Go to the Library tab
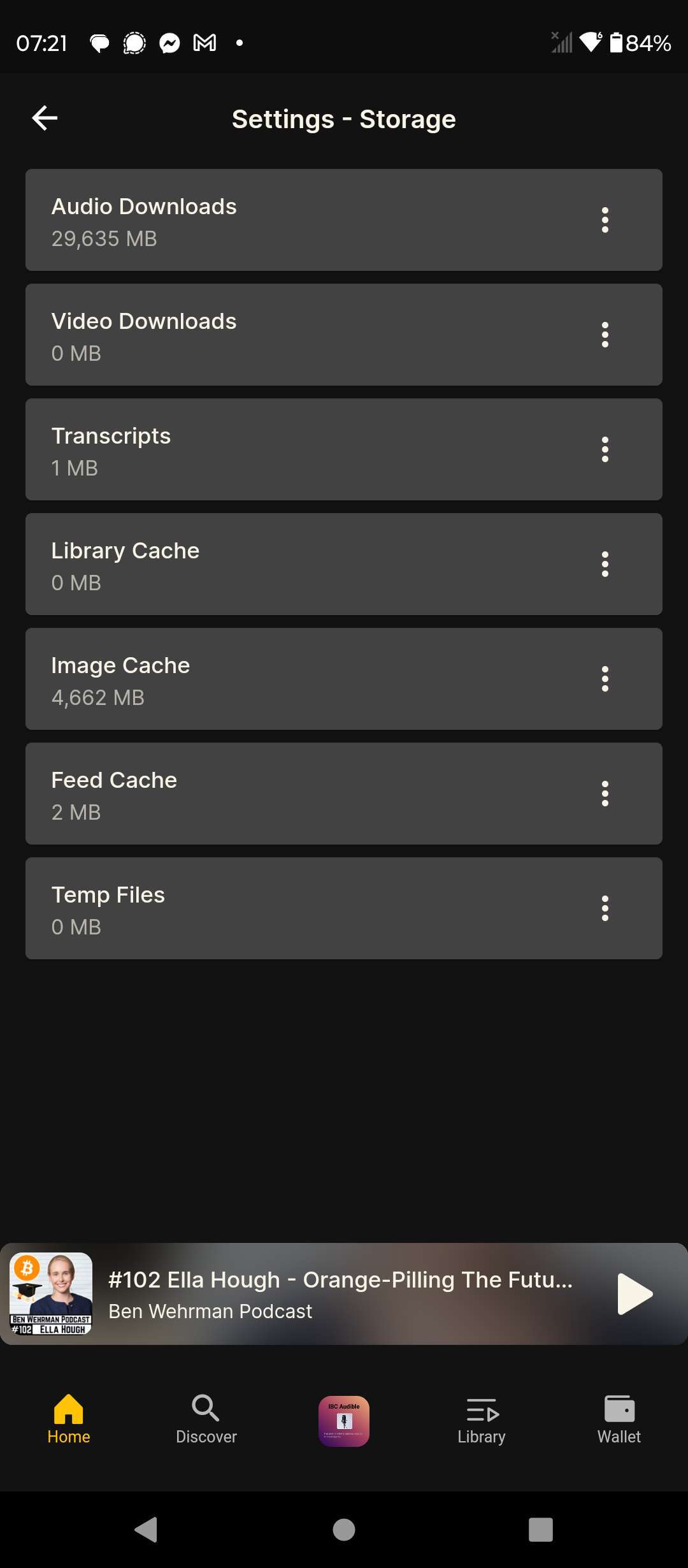The width and height of the screenshot is (688, 1568). coord(482,1419)
